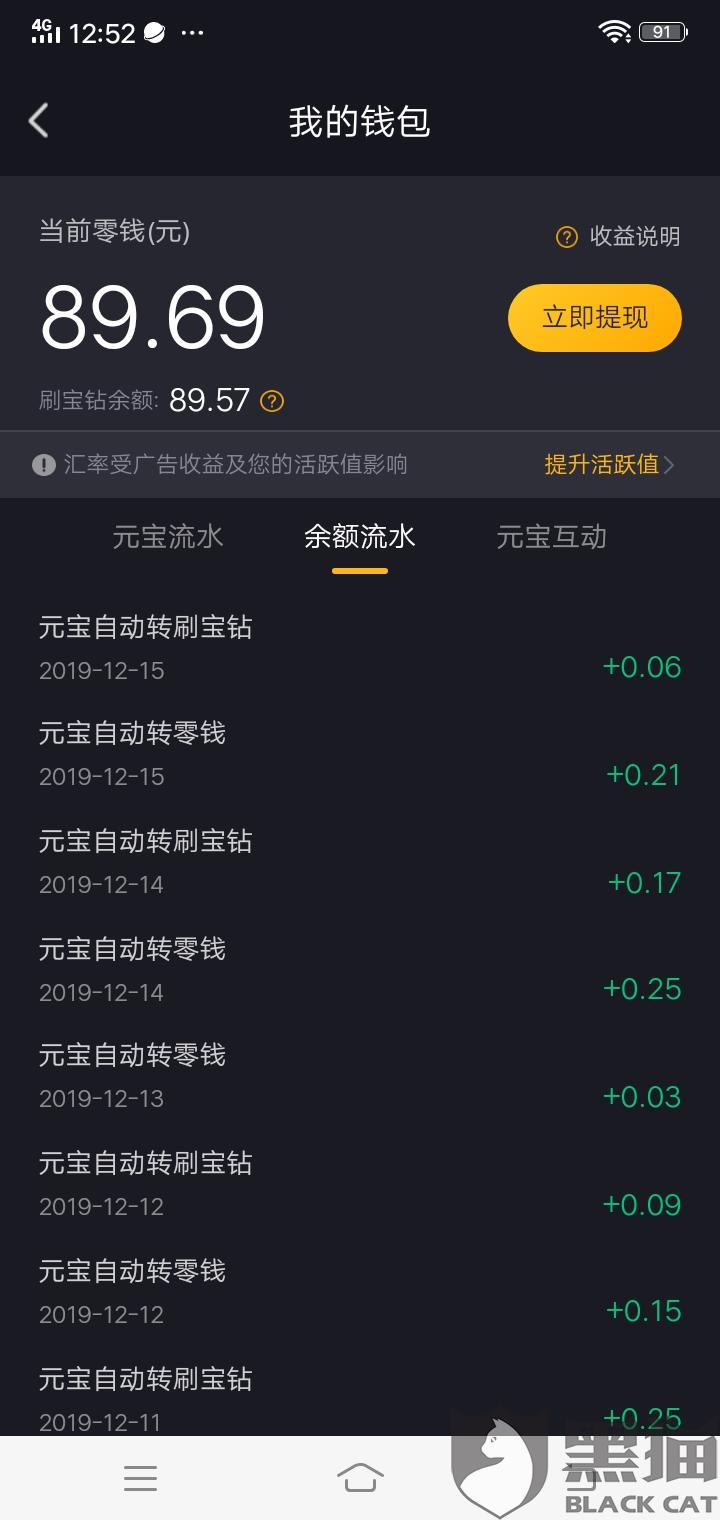Tap the 立即提现 withdraw button
Screen dimensions: 720x1520
point(595,318)
